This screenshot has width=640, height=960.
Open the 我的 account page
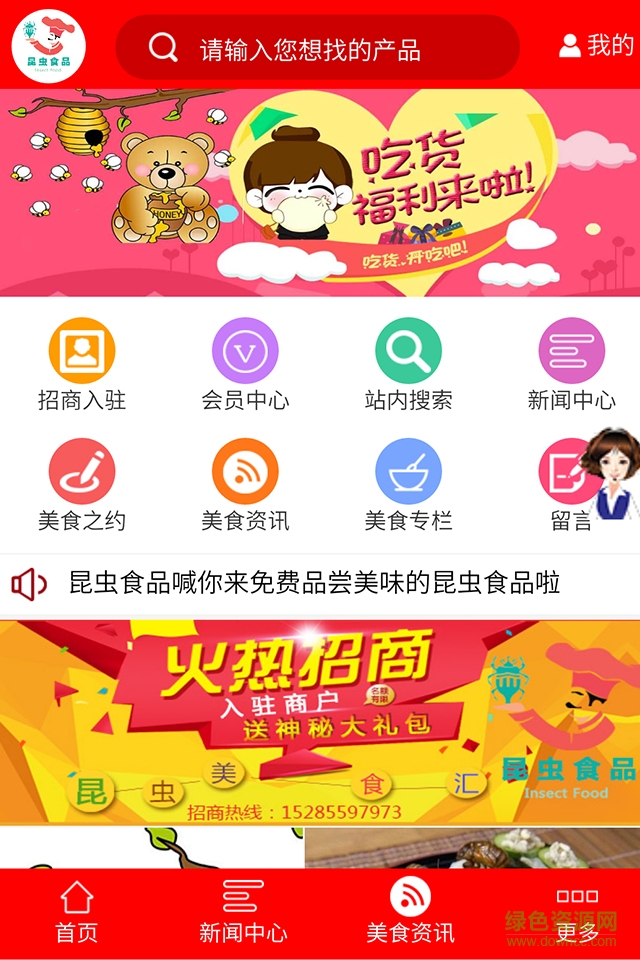[x=596, y=46]
